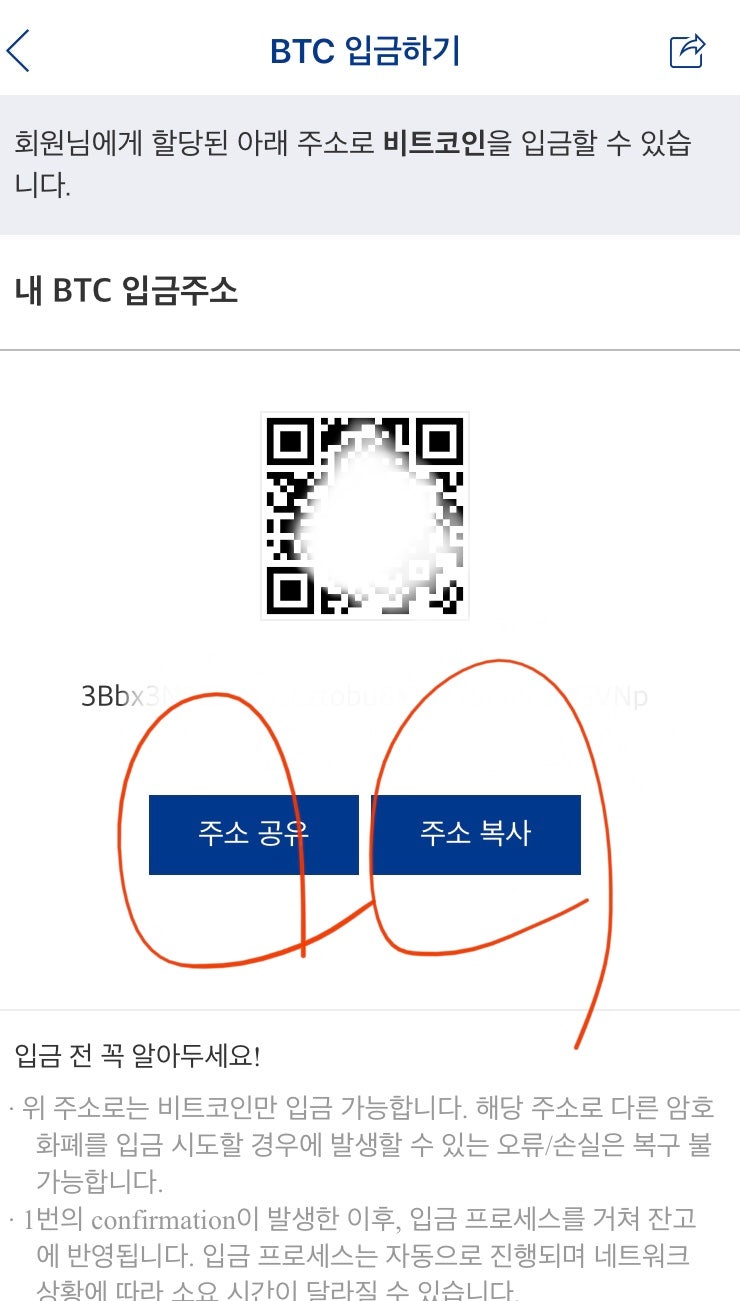The image size is (740, 1301).
Task: Tap the back arrow to exit deposit screen
Action: [x=21, y=50]
